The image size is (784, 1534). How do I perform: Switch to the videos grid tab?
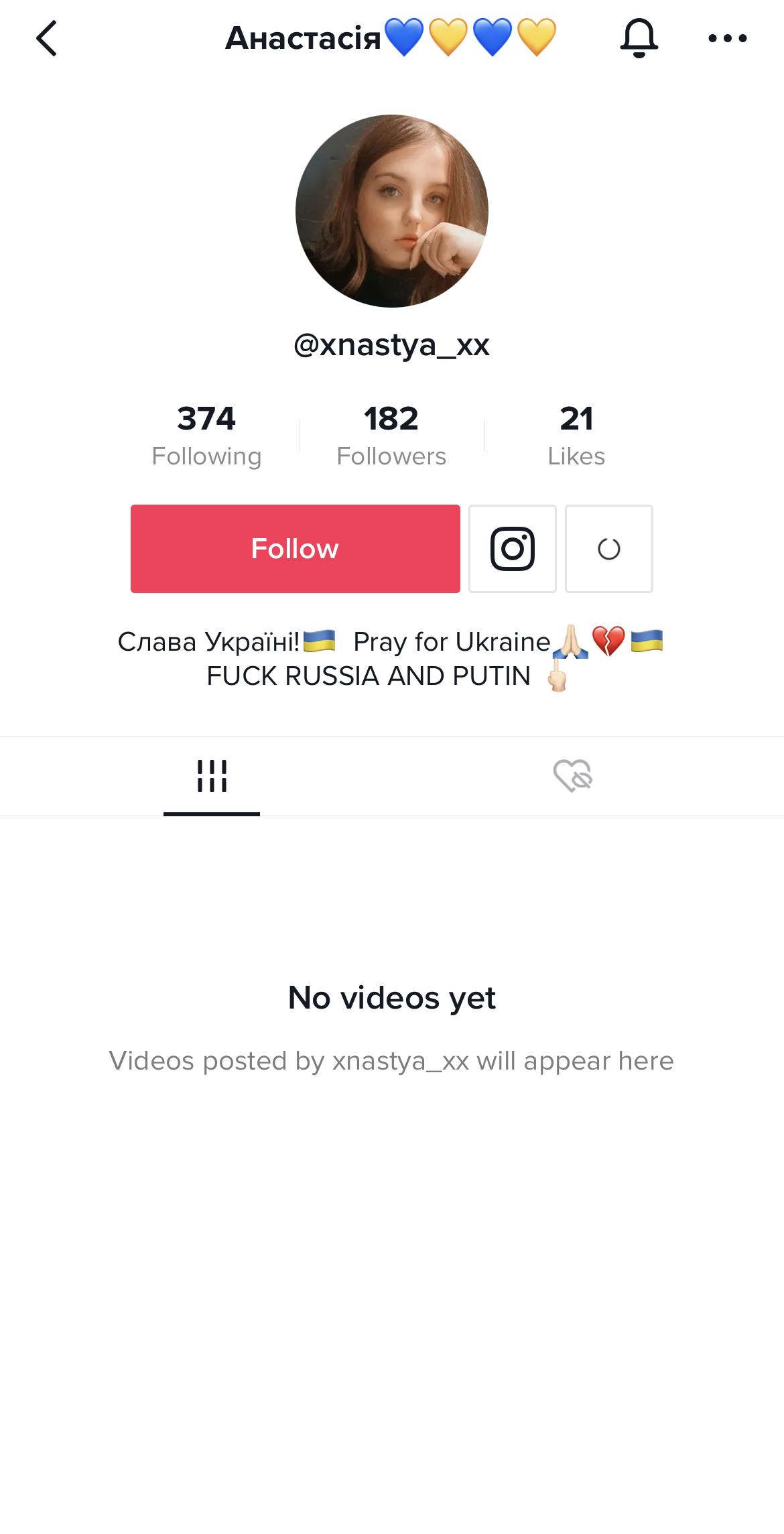pos(212,776)
